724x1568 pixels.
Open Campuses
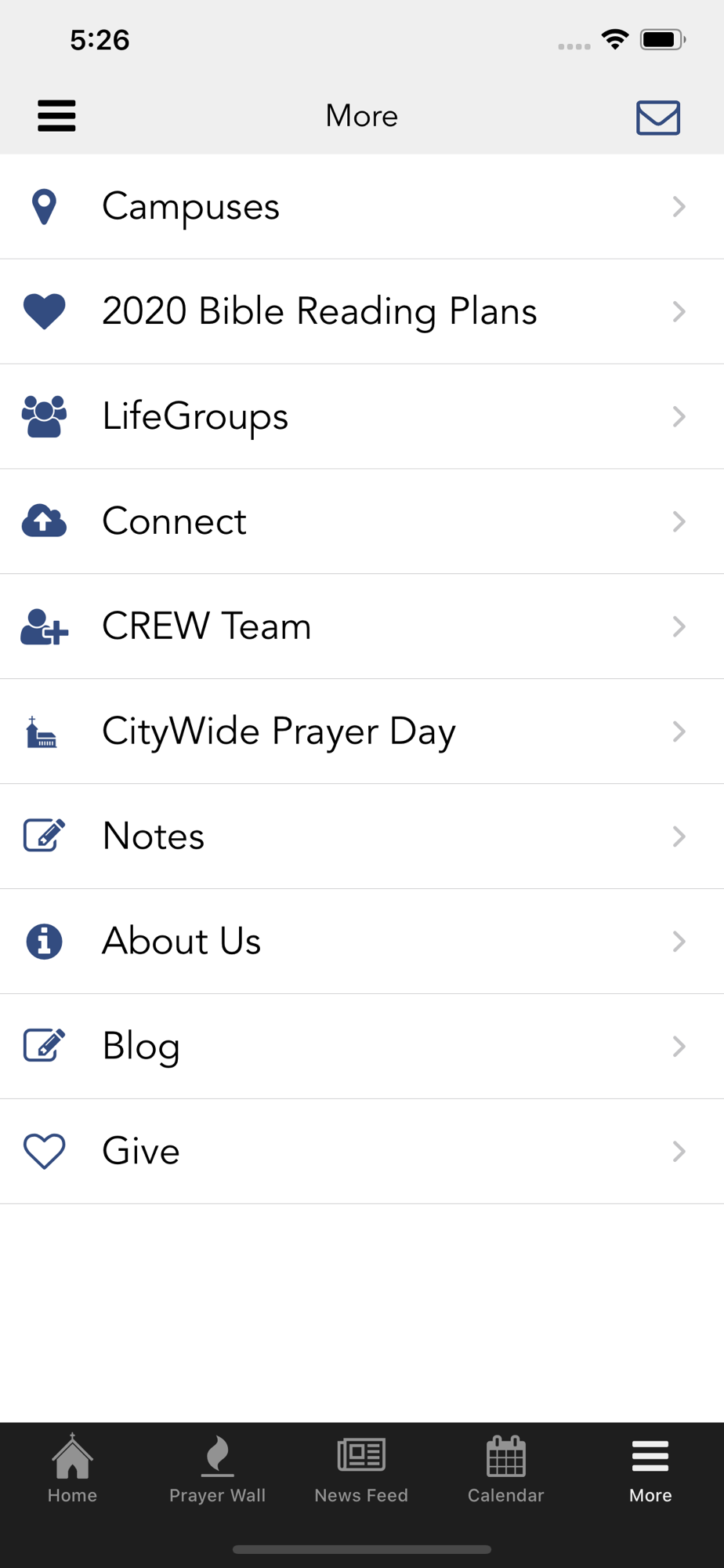(362, 207)
